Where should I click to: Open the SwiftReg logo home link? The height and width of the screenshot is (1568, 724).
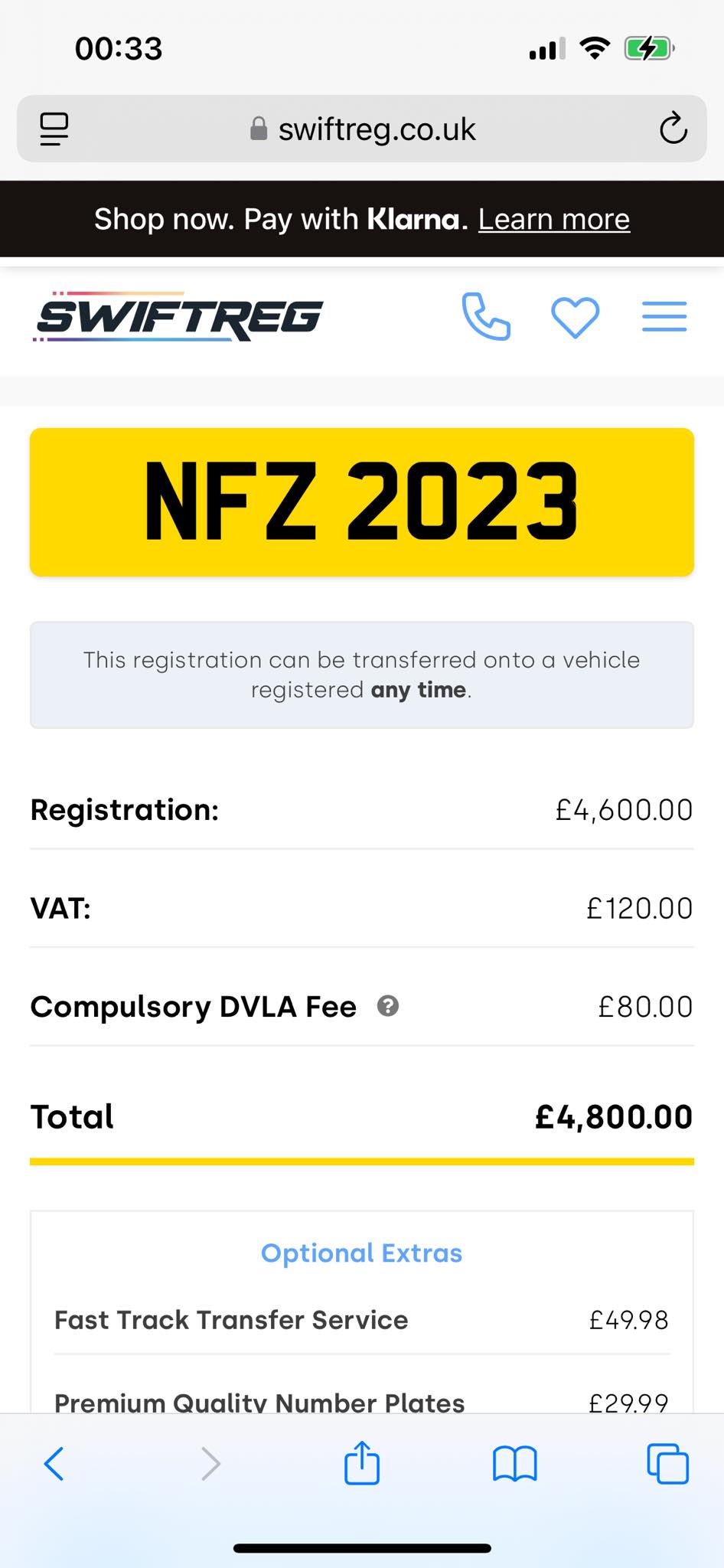178,316
